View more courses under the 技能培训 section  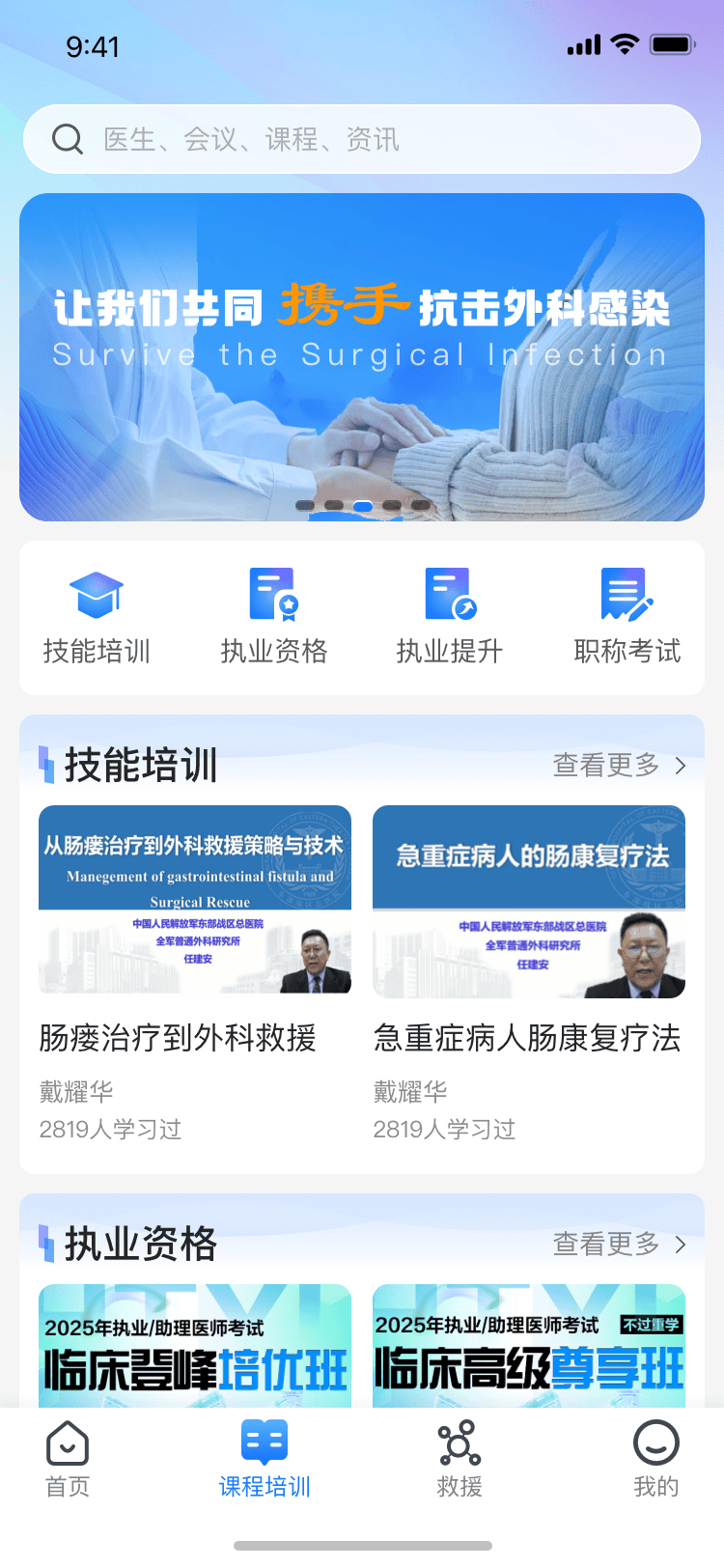click(620, 766)
